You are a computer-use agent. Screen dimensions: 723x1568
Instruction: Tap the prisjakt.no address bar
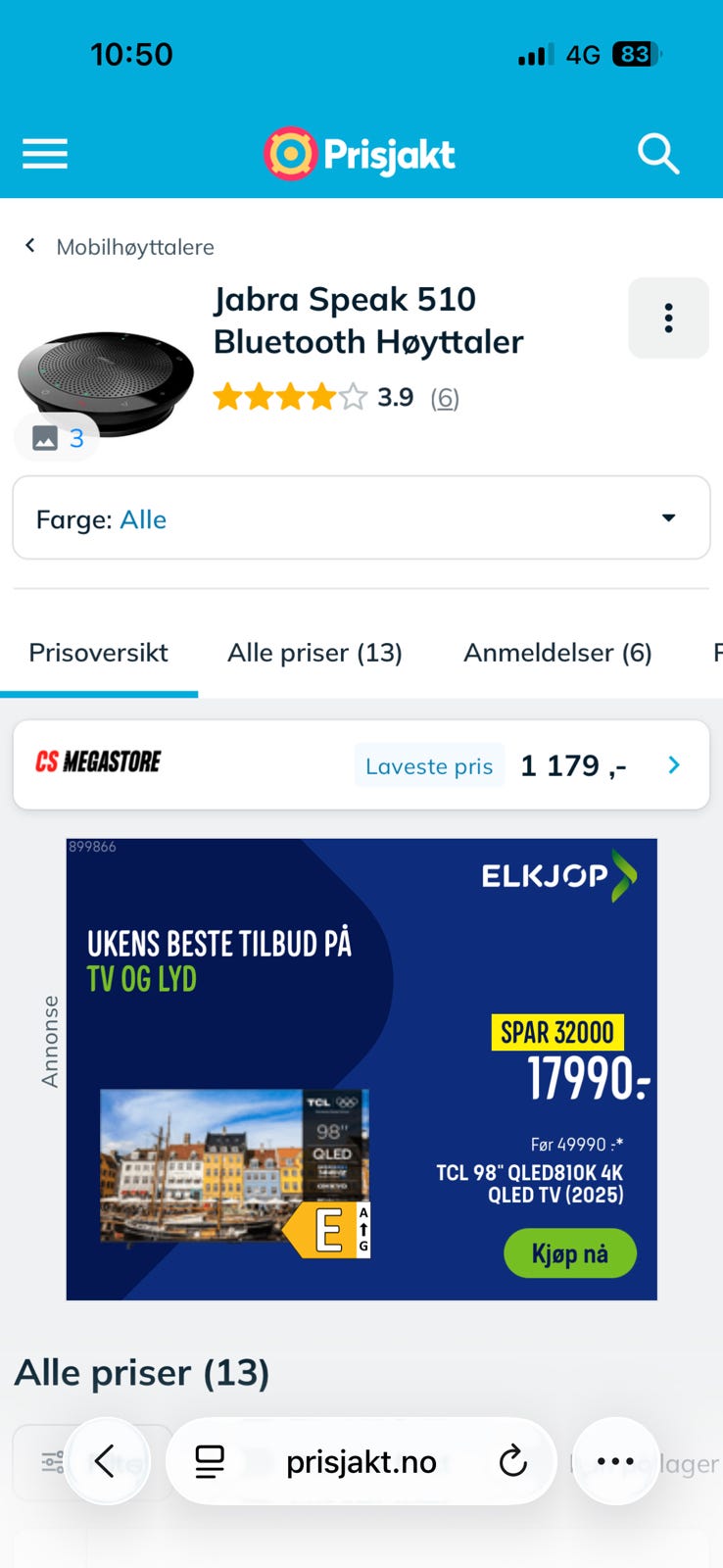tap(361, 1461)
